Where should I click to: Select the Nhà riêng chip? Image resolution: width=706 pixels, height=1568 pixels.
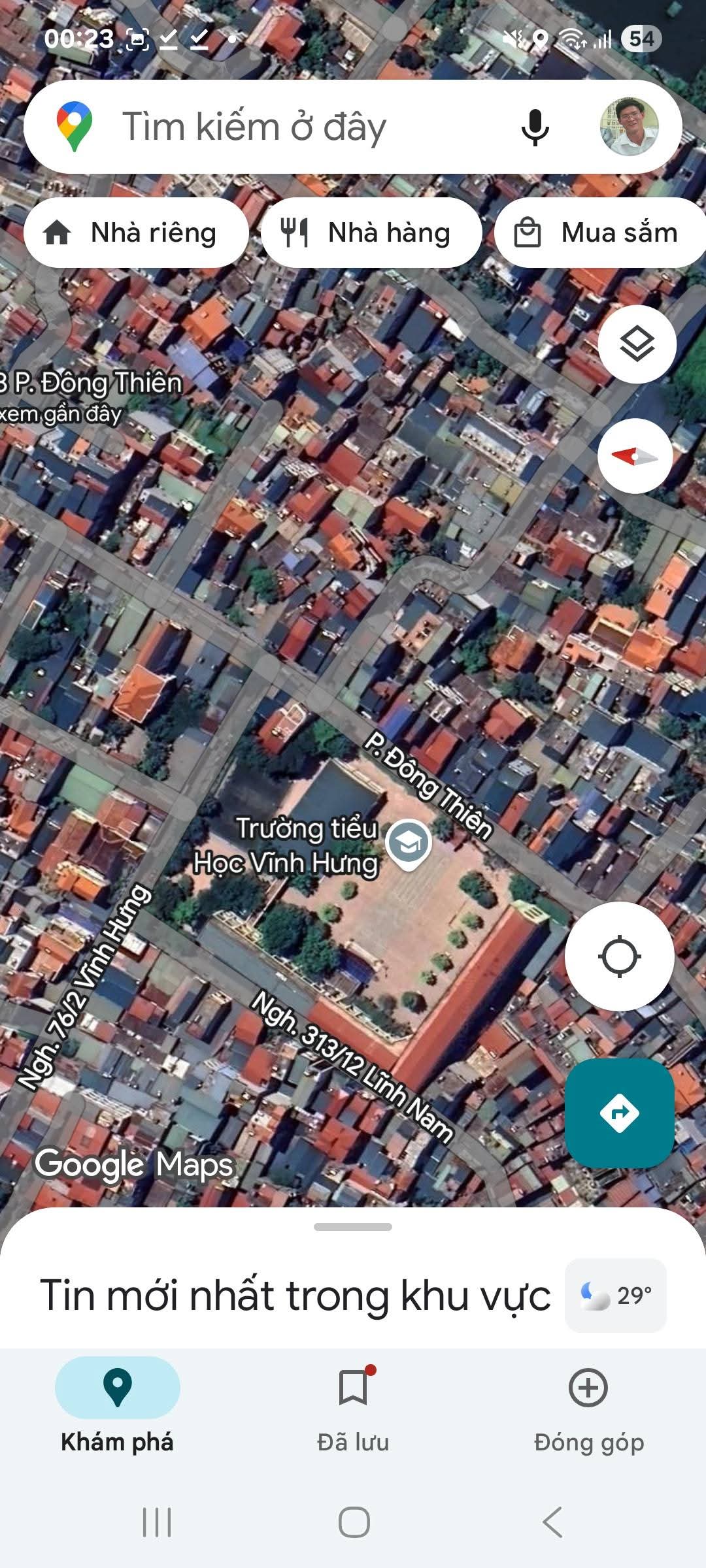(x=136, y=233)
